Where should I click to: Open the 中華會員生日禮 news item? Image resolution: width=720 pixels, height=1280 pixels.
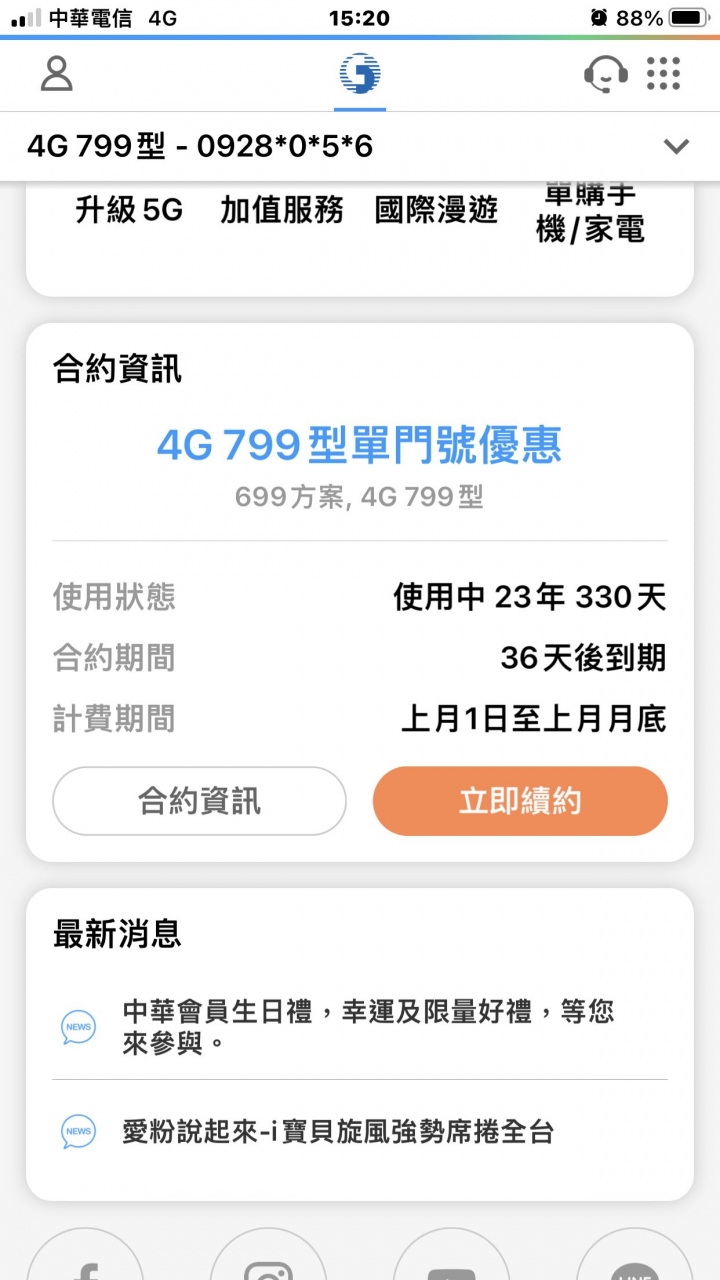(x=368, y=1027)
